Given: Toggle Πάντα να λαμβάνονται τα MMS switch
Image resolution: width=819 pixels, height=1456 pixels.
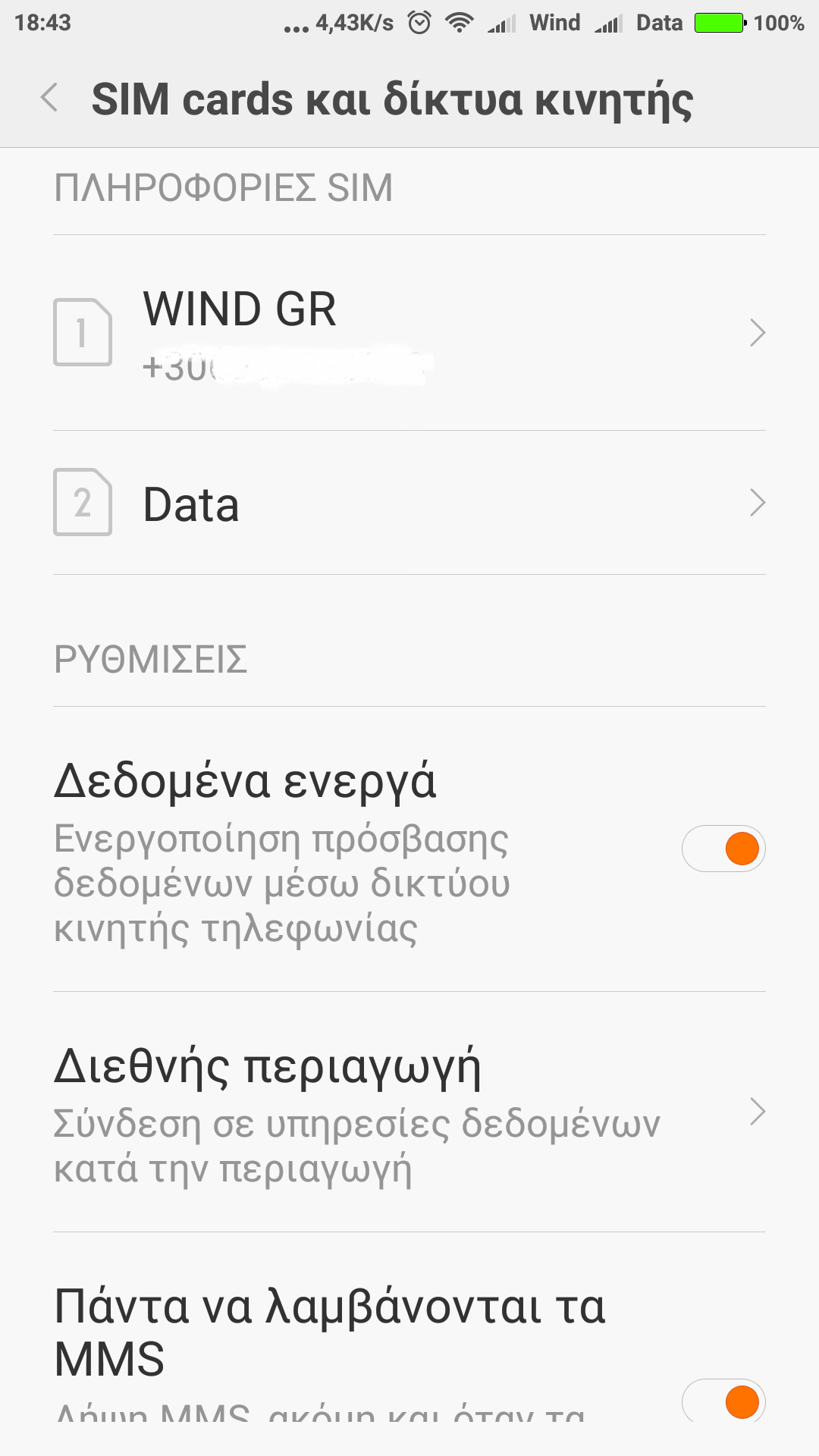Looking at the screenshot, I should coord(723,1401).
